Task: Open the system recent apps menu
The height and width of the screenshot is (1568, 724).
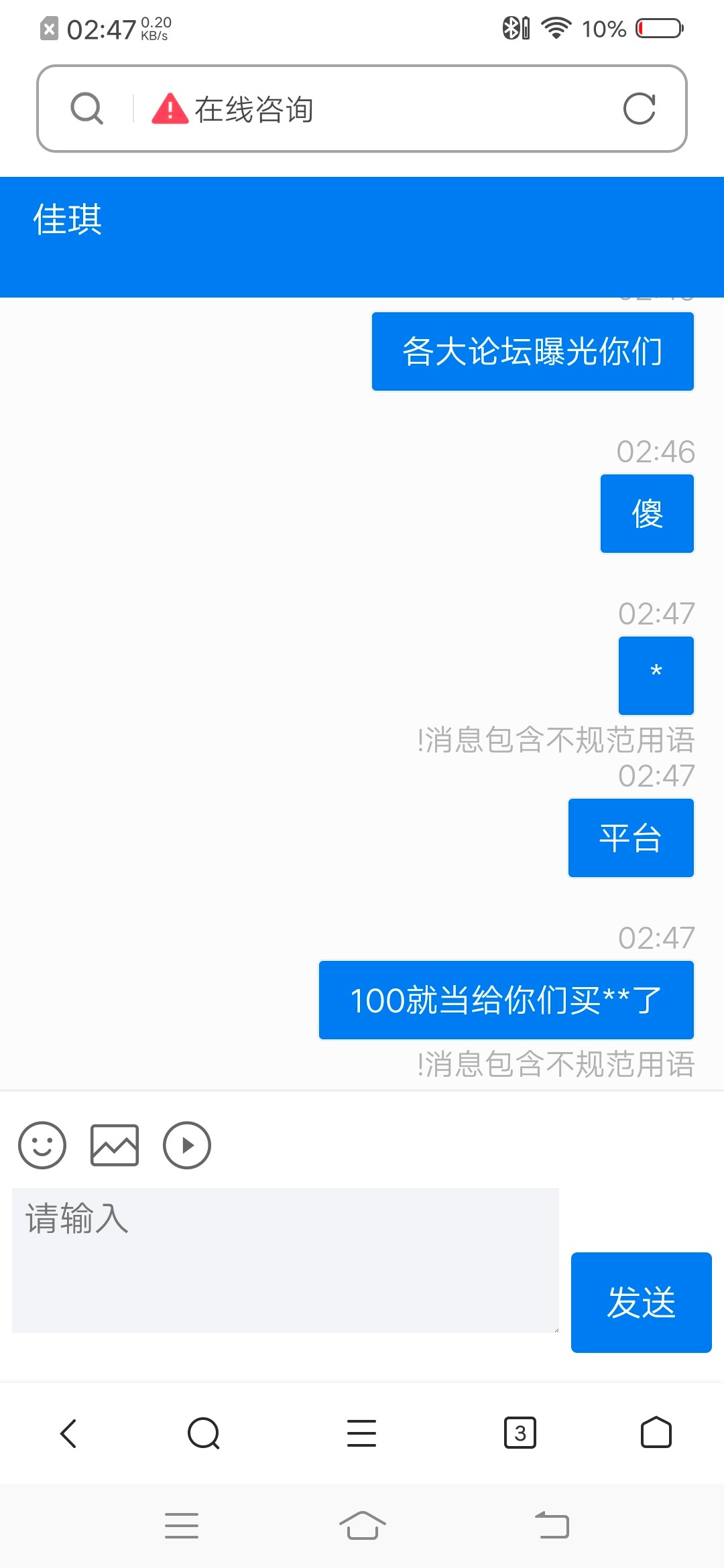Action: pos(181,1525)
